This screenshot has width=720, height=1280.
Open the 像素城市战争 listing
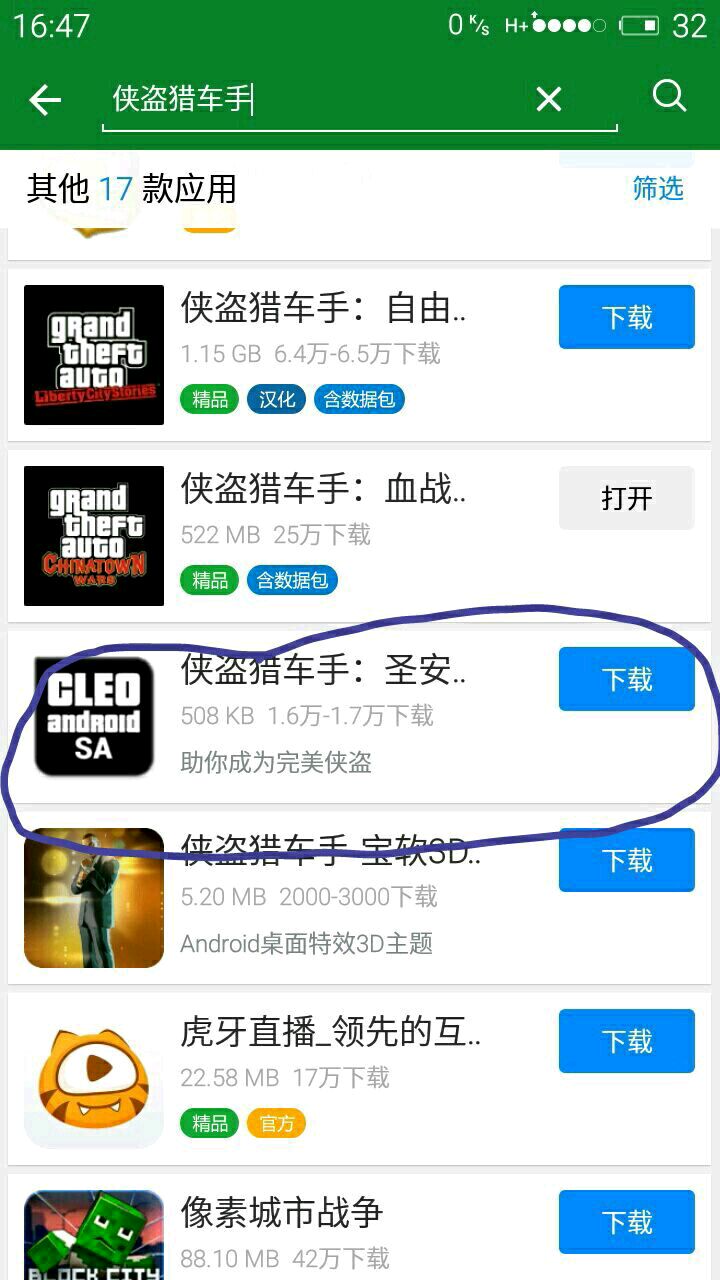coord(282,1213)
